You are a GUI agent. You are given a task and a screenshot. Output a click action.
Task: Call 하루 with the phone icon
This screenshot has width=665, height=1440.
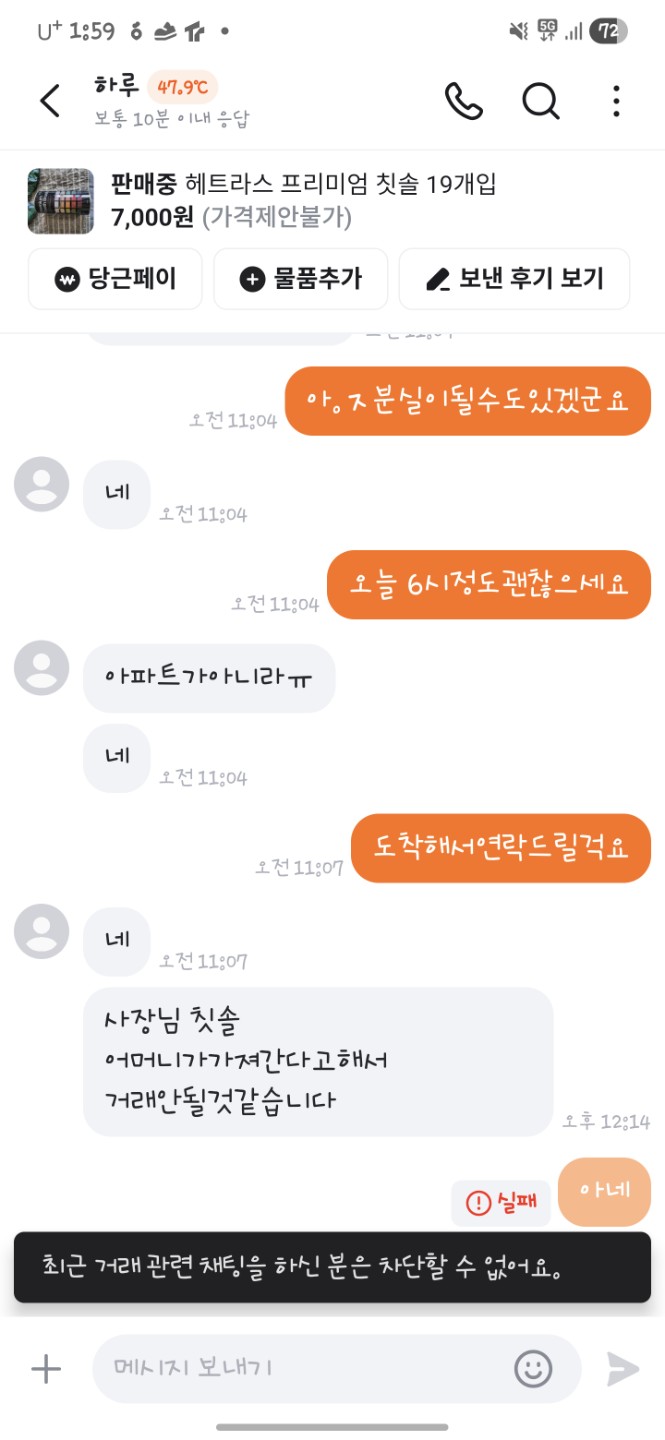463,101
